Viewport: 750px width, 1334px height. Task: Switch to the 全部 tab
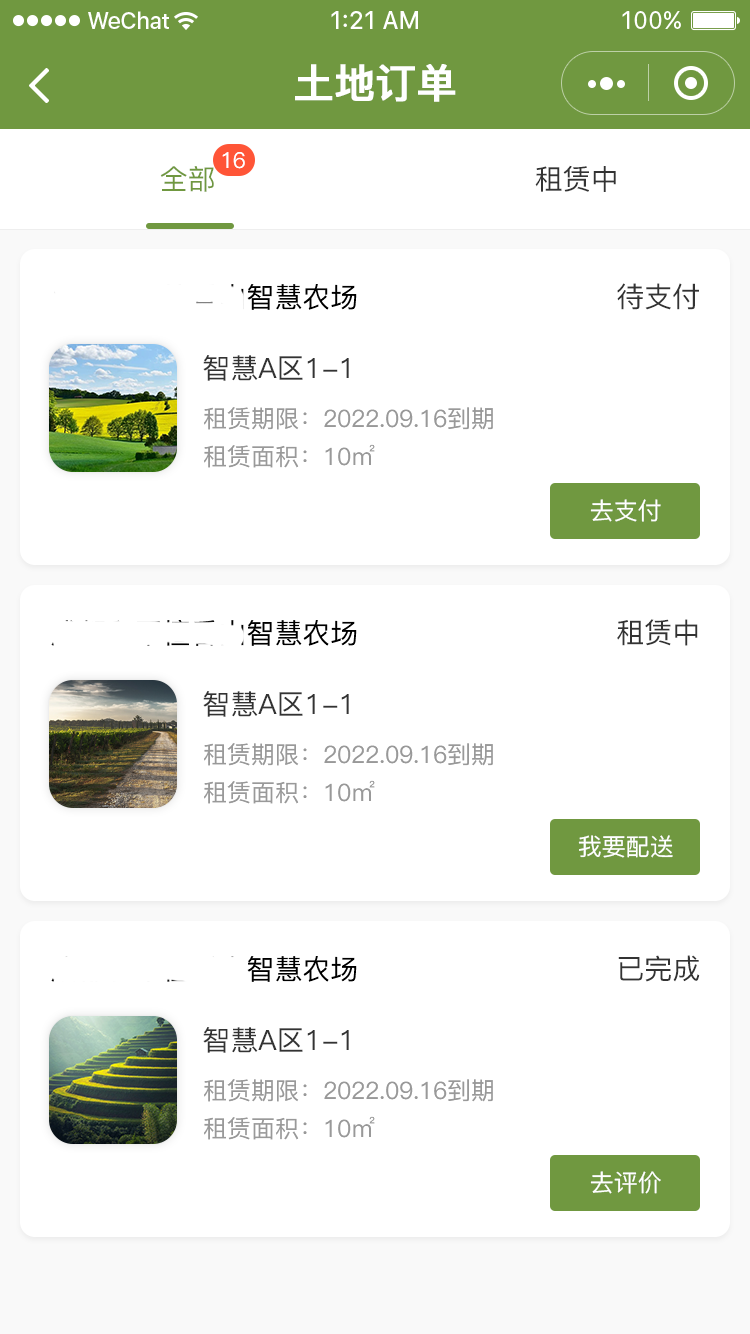(x=188, y=180)
